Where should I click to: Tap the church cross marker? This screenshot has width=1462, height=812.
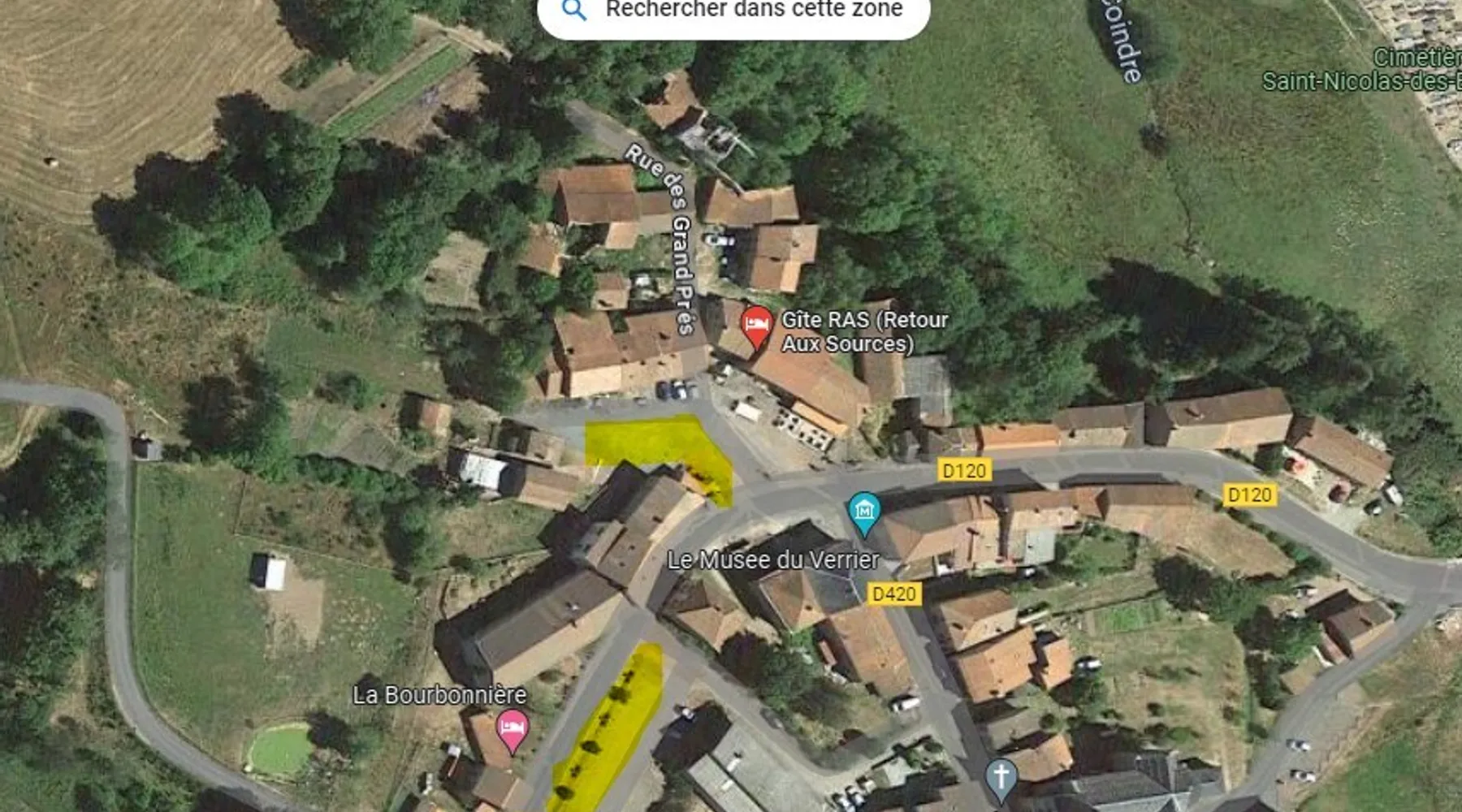pos(1001,776)
